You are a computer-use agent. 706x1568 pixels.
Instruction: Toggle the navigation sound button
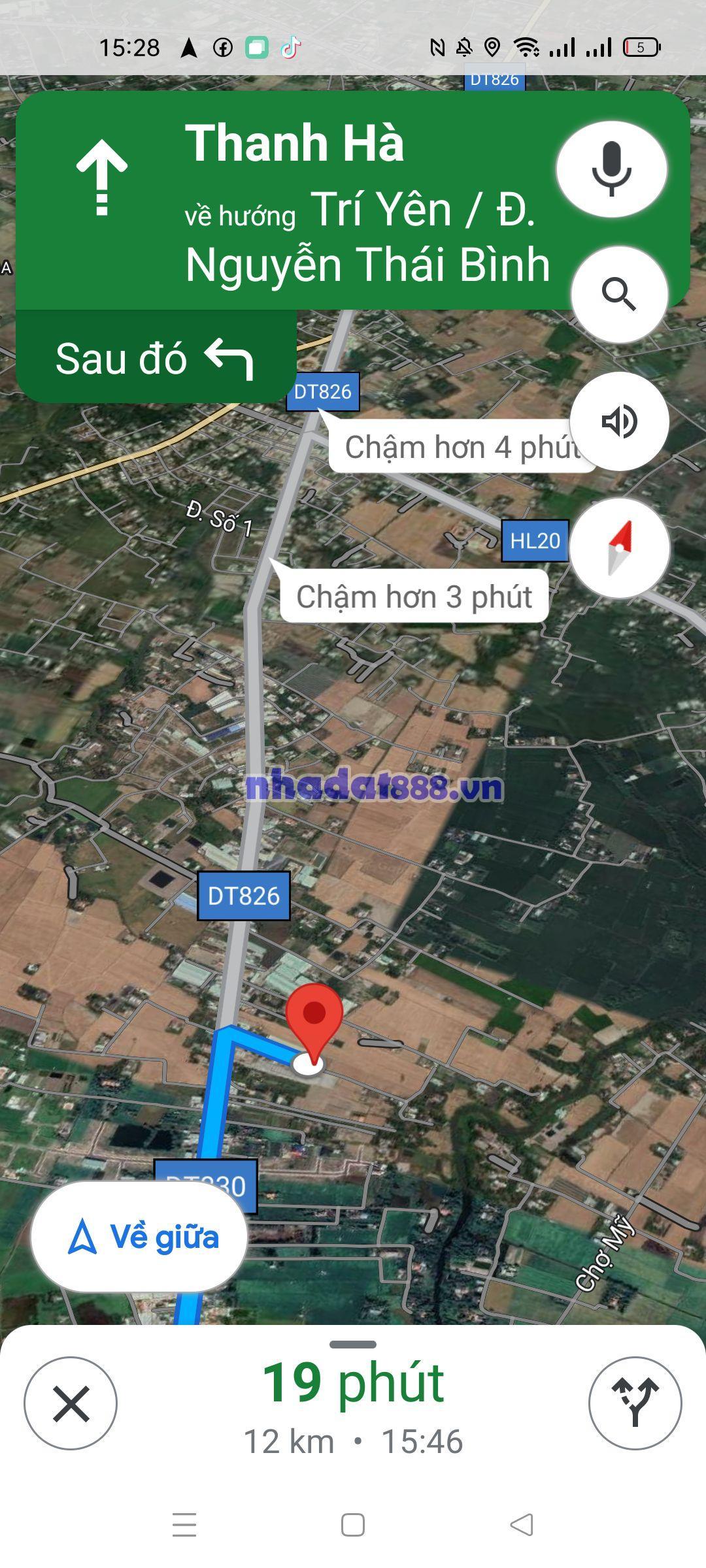(618, 421)
